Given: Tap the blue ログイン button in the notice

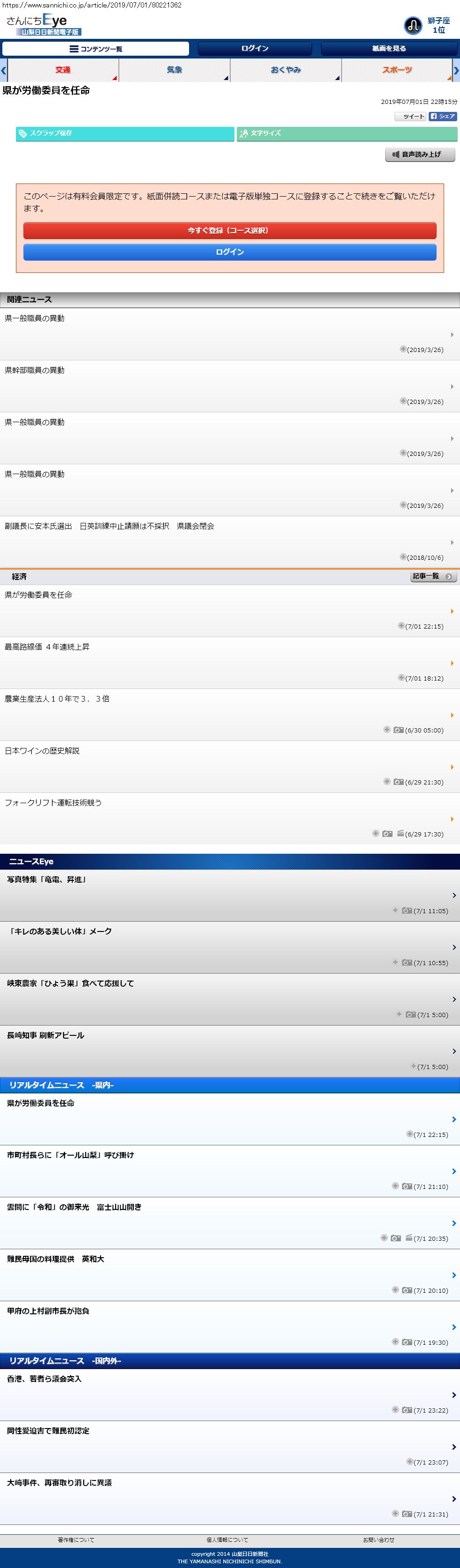Looking at the screenshot, I should pyautogui.click(x=229, y=252).
